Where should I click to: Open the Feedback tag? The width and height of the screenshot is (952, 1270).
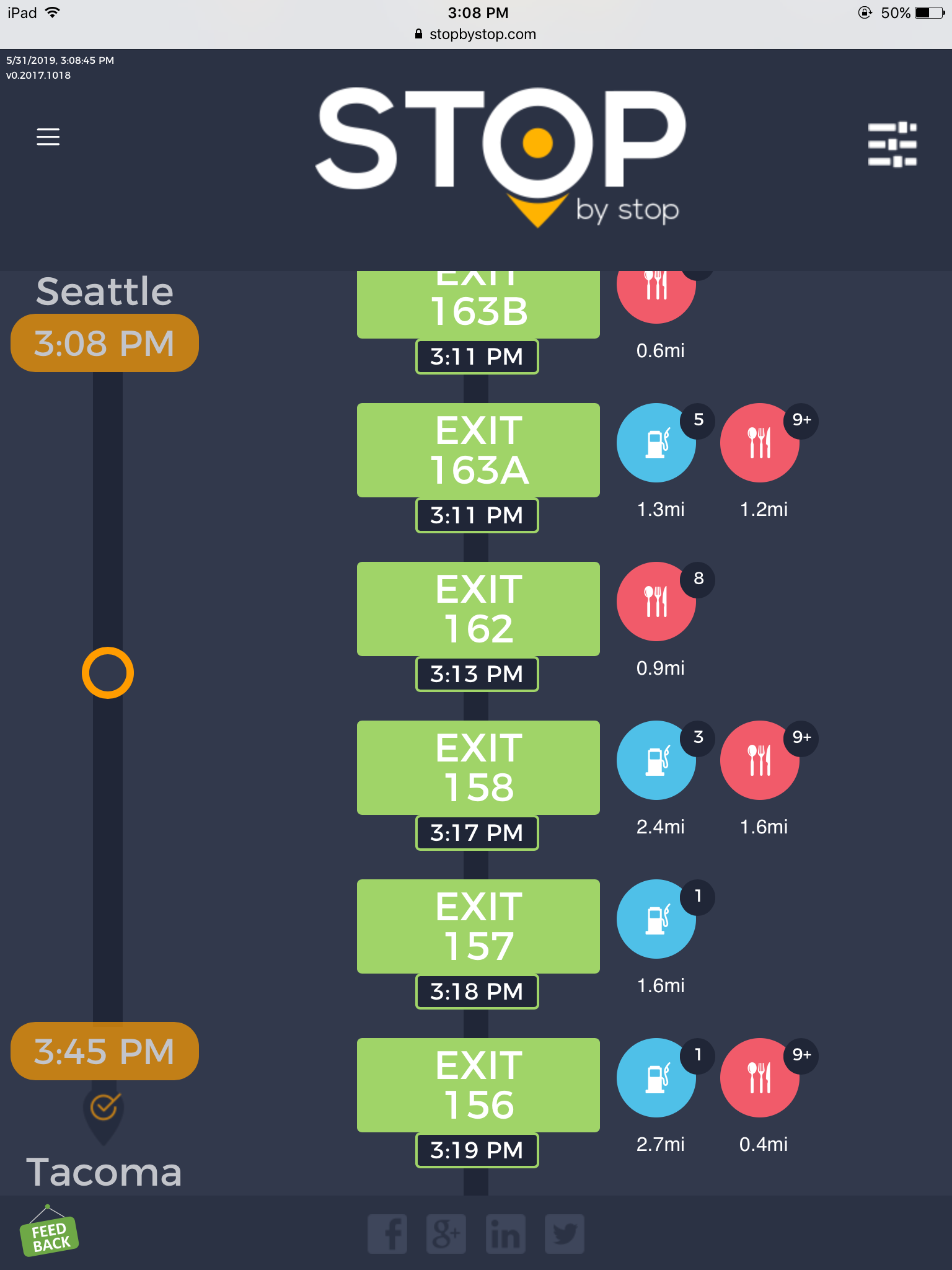click(x=49, y=1234)
